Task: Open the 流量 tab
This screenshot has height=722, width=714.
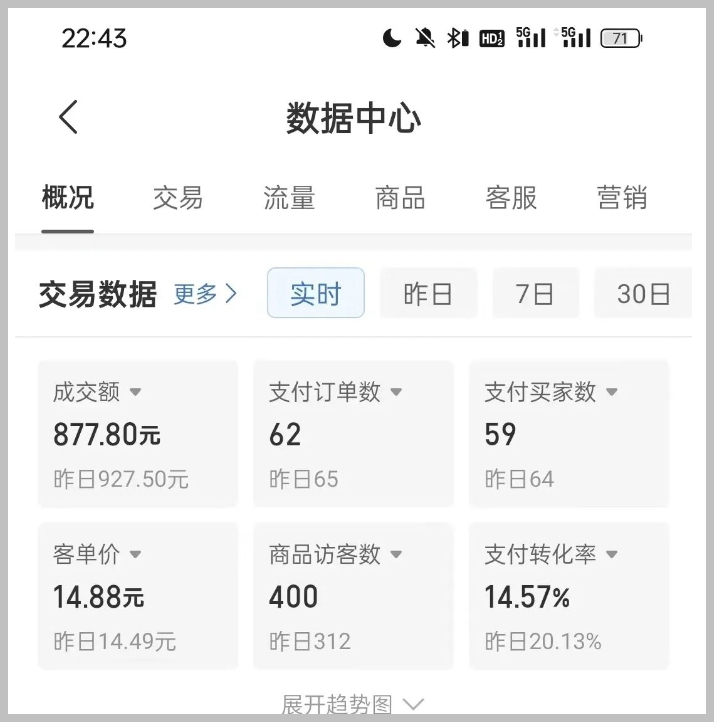Action: 289,198
